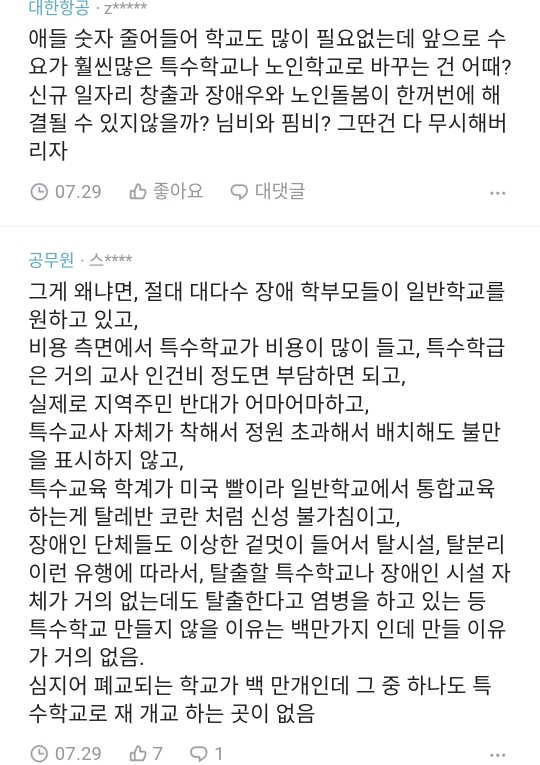Reply to the 대한항공 comment via 대댓글

(268, 191)
